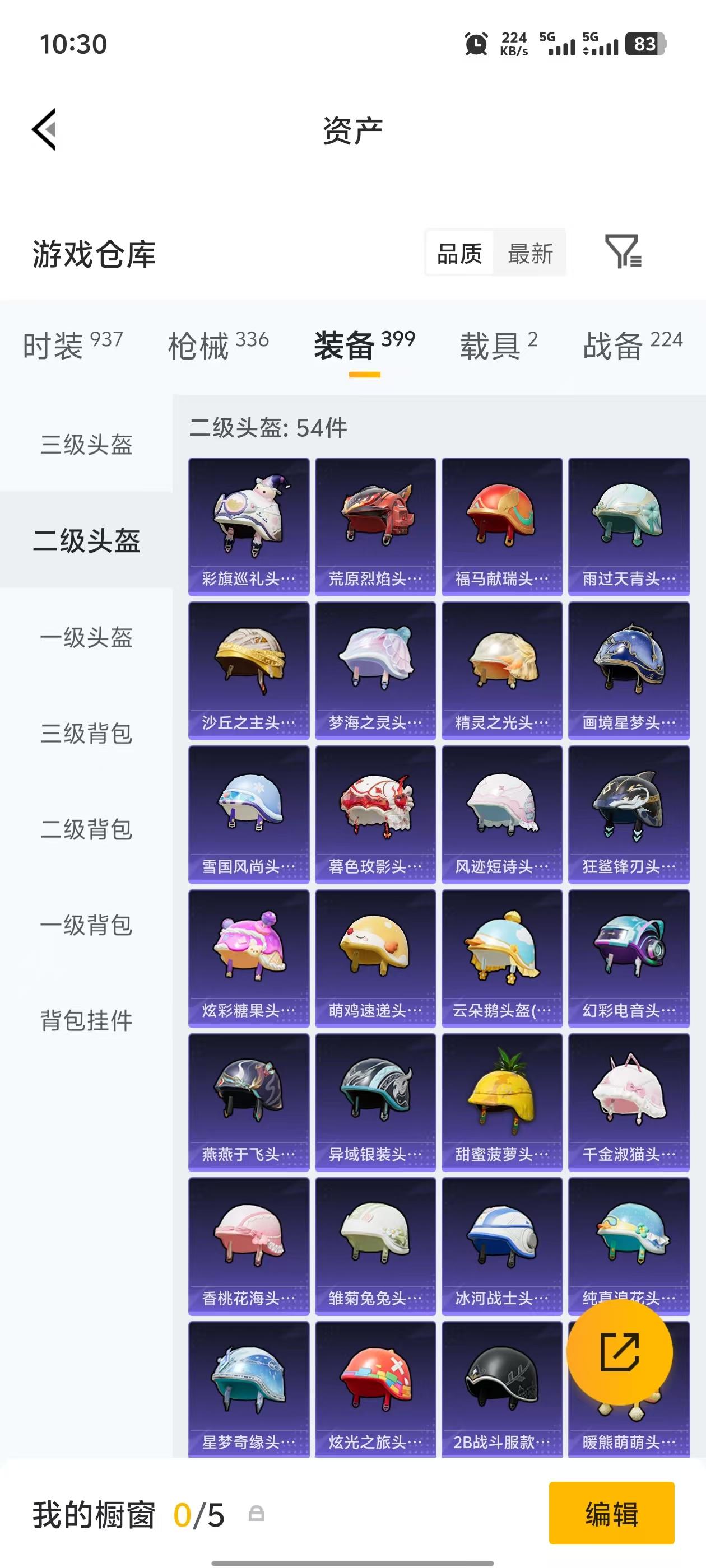Tap the alarm clock icon in status bar
The image size is (706, 1568).
(x=477, y=43)
